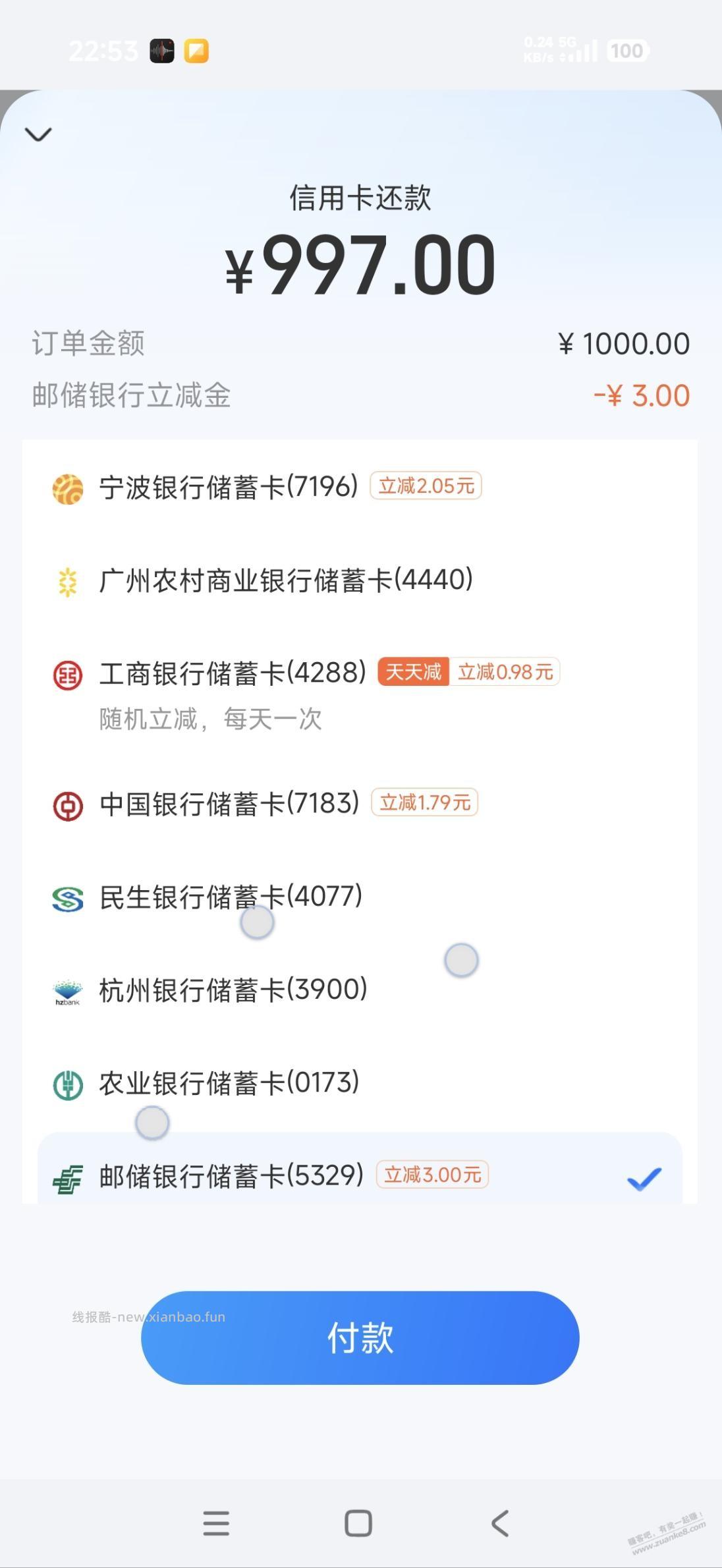
Task: Tap the ICBC bank logo icon
Action: [x=69, y=673]
